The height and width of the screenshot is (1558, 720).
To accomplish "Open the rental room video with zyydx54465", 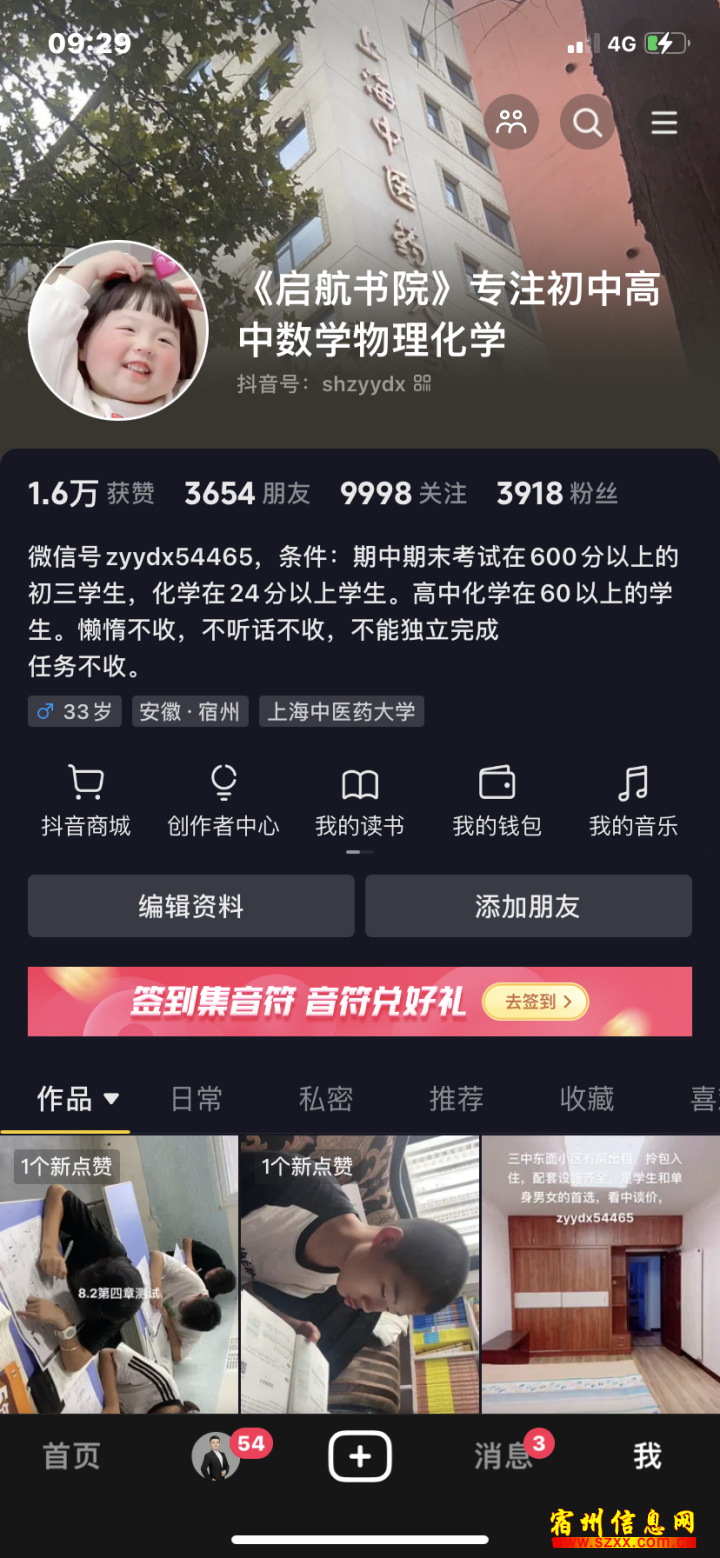I will [x=601, y=1274].
